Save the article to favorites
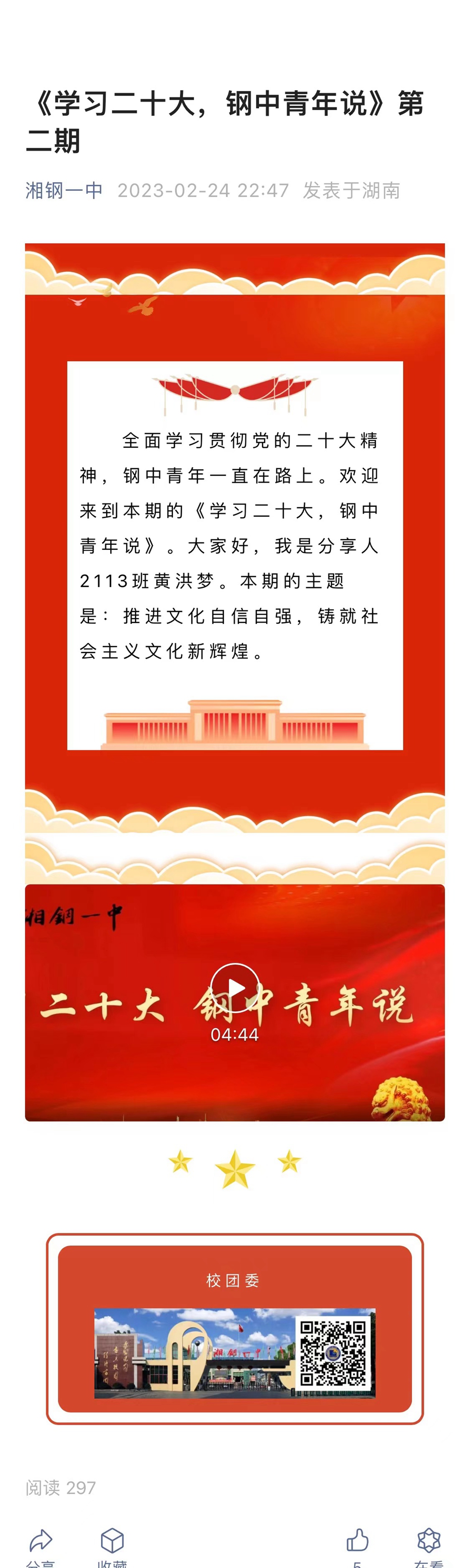470x1568 pixels. pos(112,1546)
